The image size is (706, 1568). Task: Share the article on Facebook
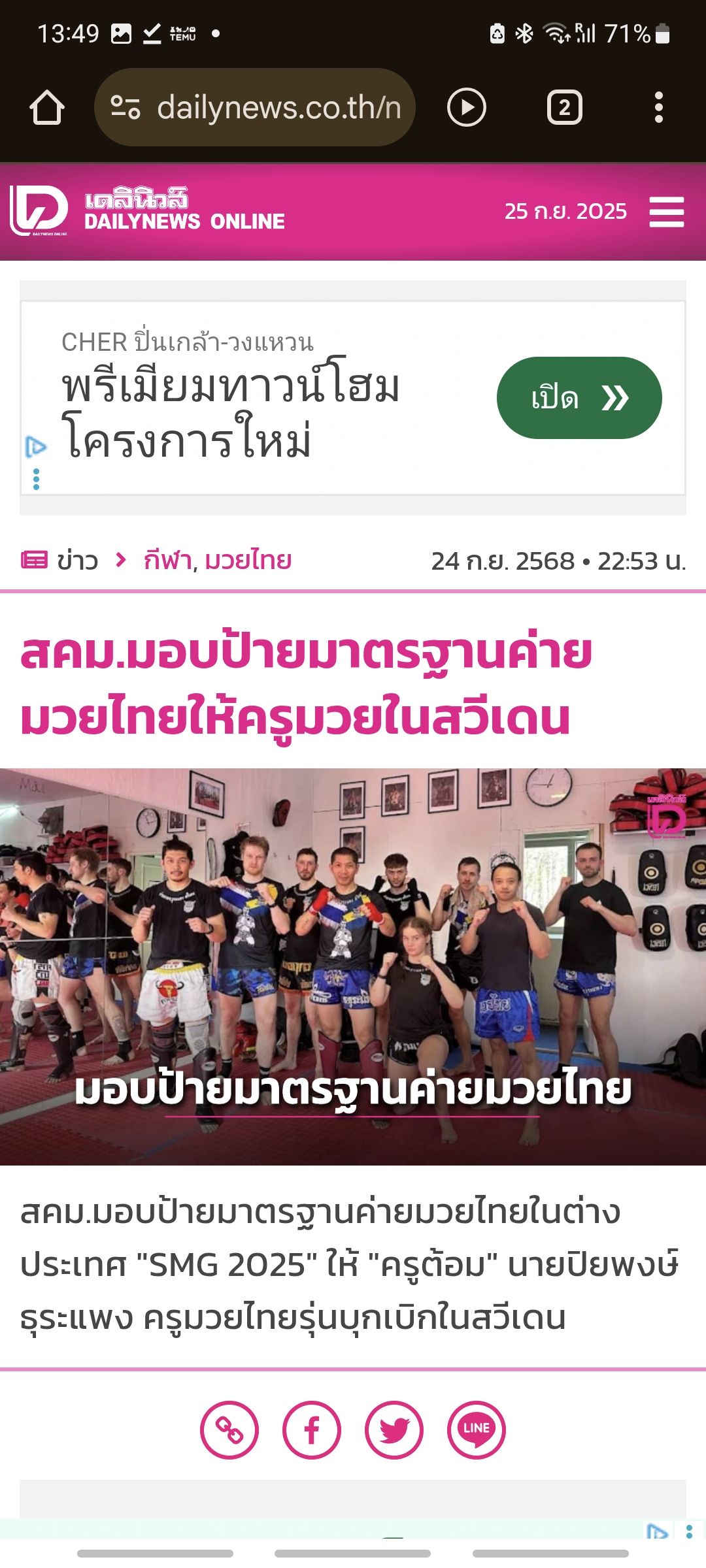click(x=312, y=1430)
